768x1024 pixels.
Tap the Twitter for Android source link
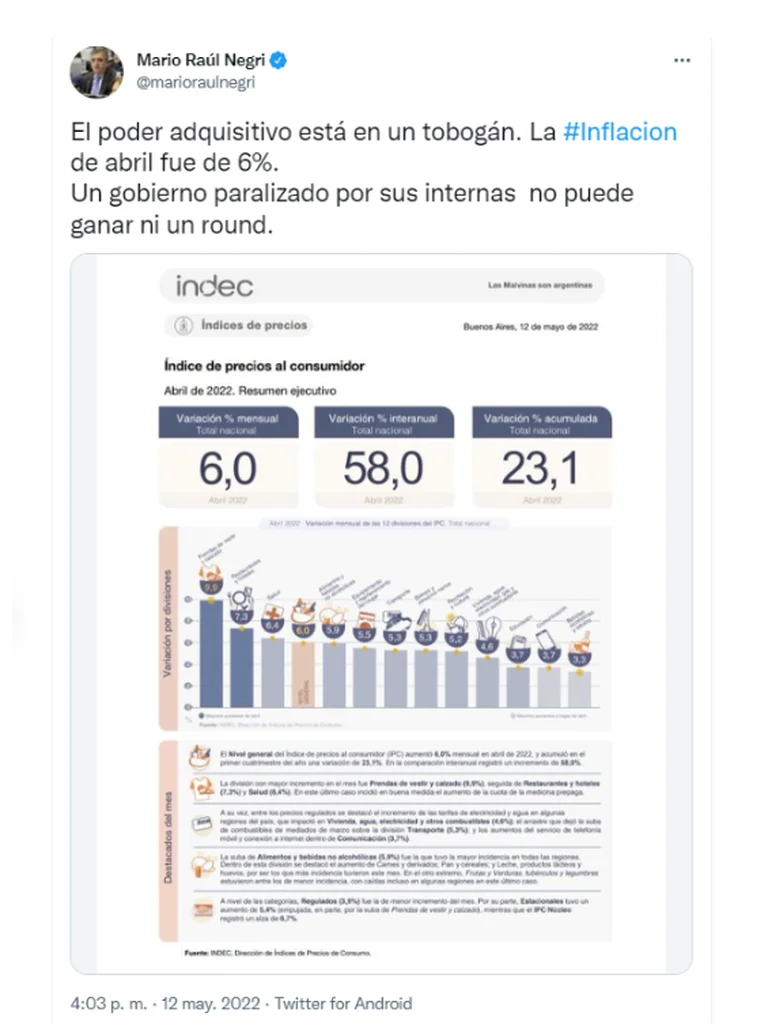pos(343,1003)
